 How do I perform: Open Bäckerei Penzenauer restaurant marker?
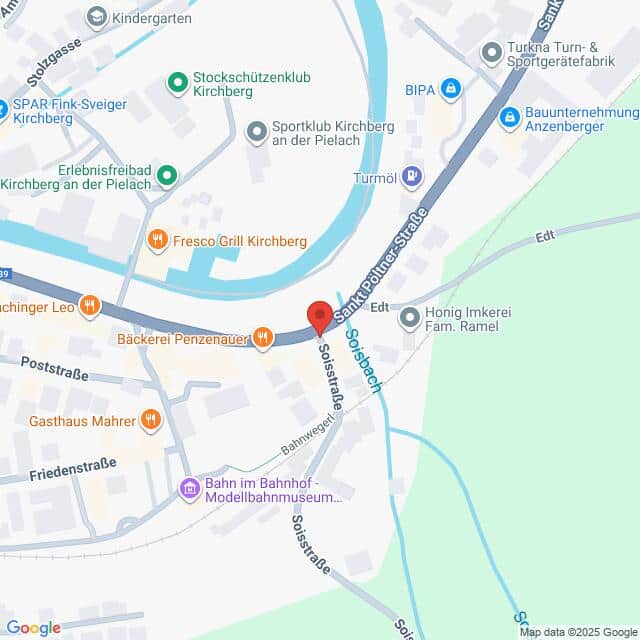point(263,338)
